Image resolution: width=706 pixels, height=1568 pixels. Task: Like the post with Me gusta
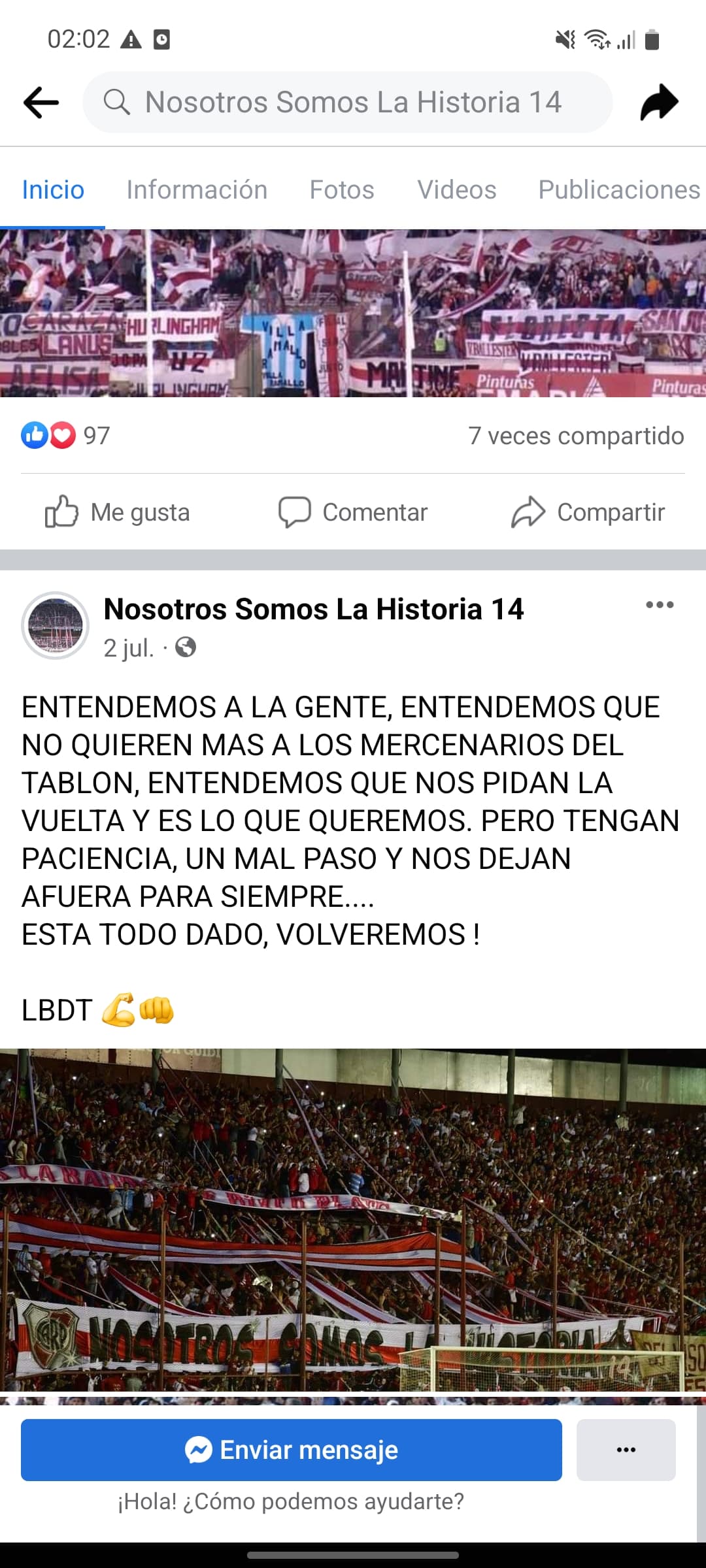[x=118, y=512]
